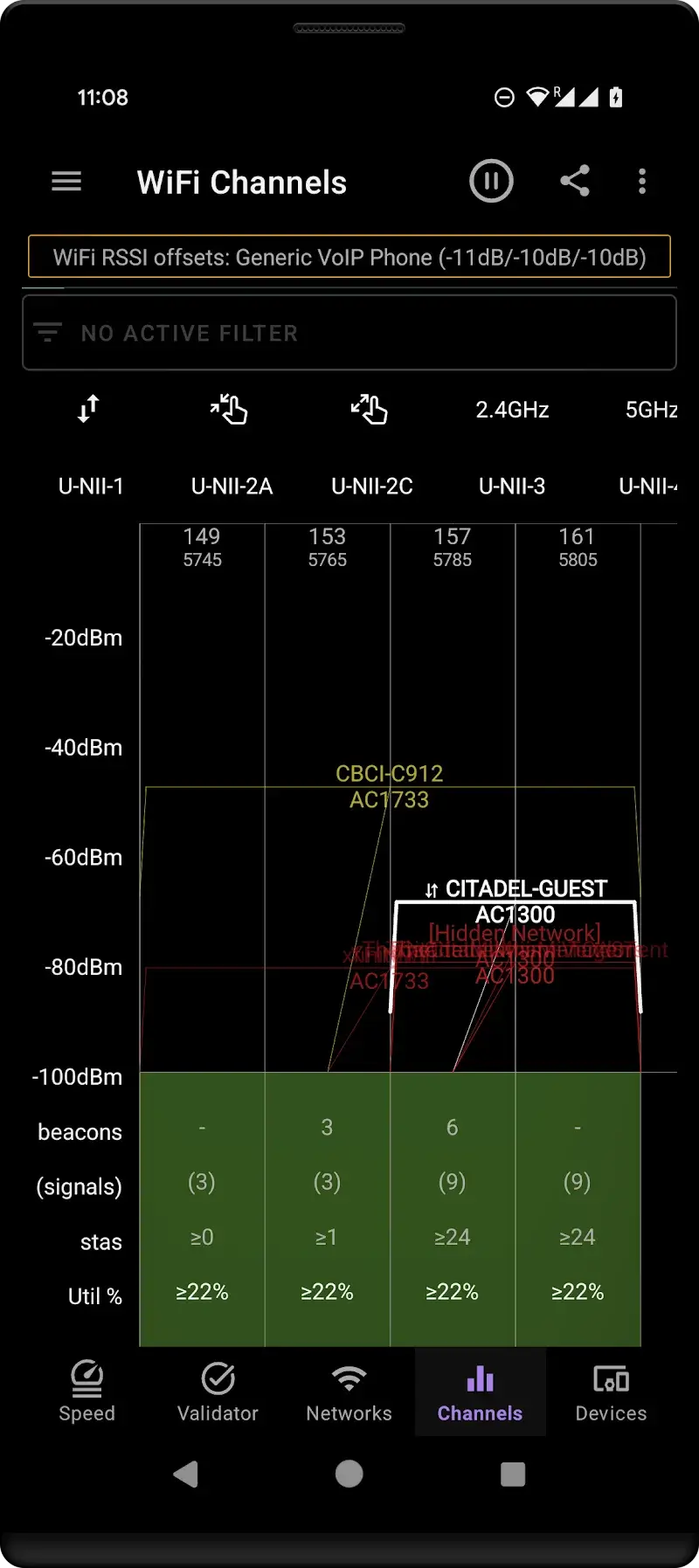Expand the NO ACTIVE FILTER panel
This screenshot has width=699, height=1568.
[349, 332]
